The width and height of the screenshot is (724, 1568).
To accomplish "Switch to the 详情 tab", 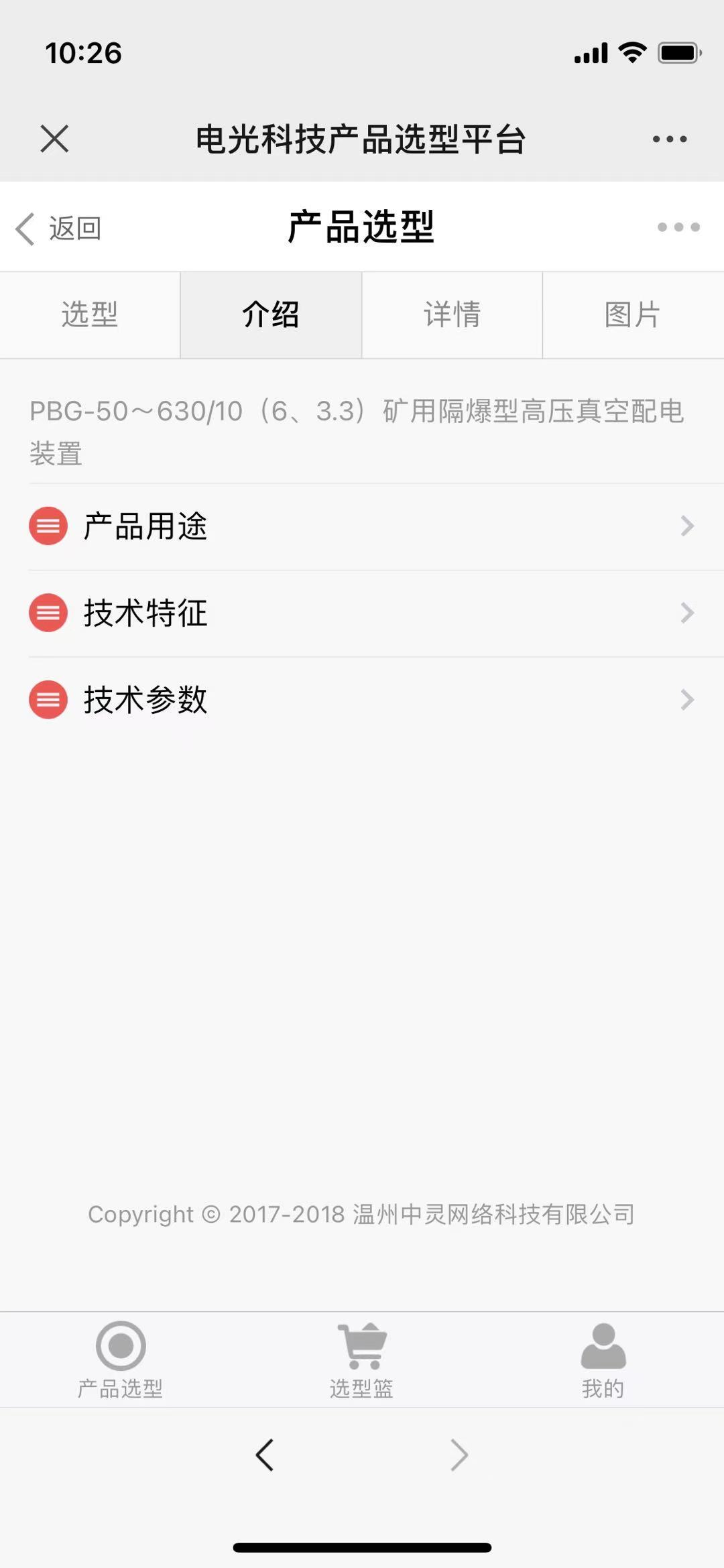I will [452, 315].
